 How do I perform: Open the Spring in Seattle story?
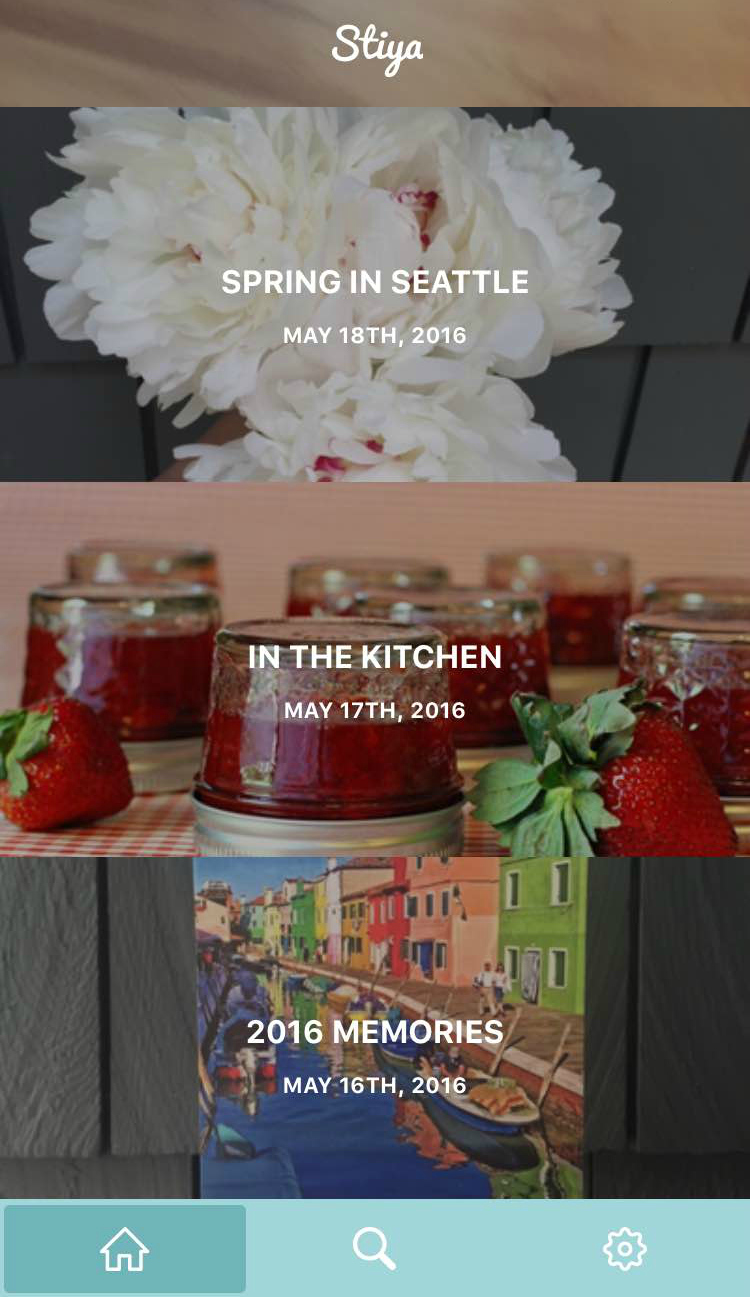click(x=375, y=295)
